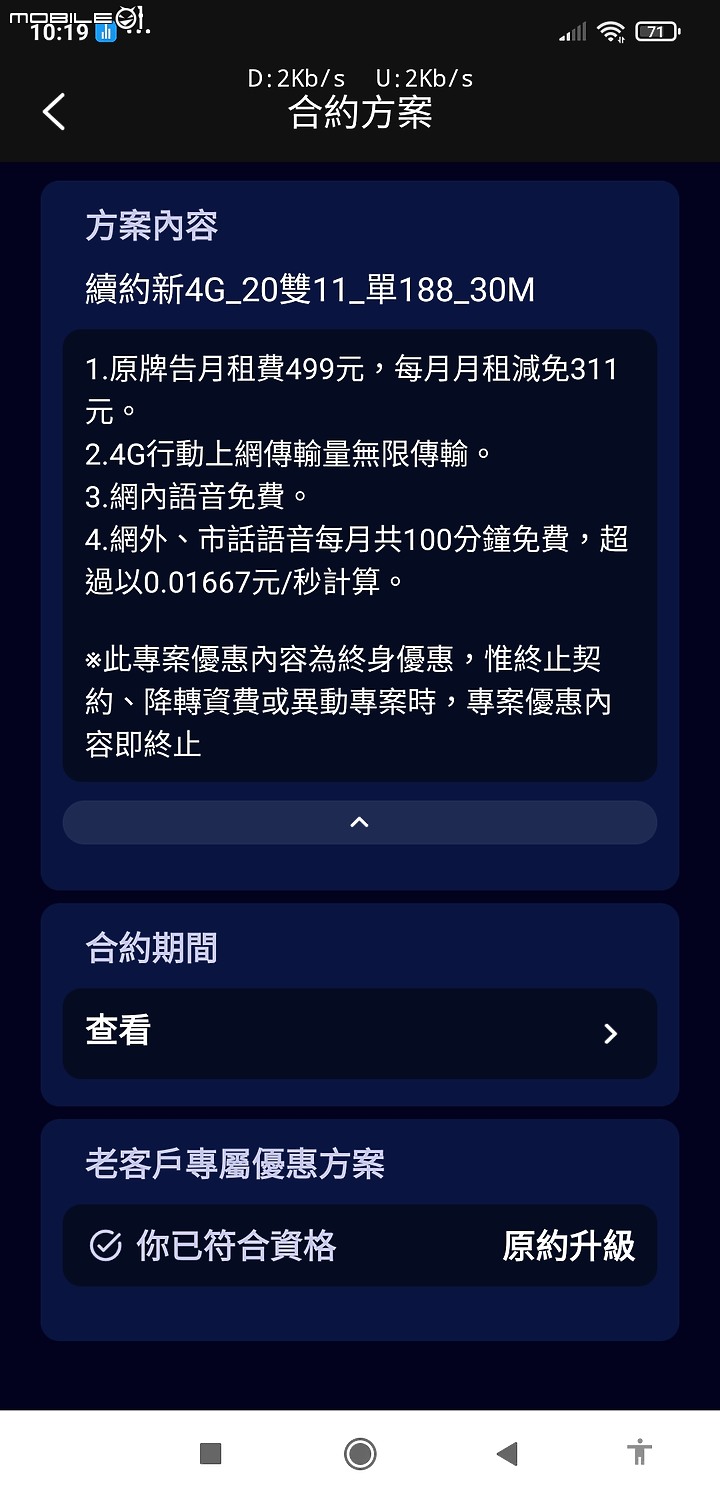Go back from the 合約方案 screen
This screenshot has height=1497, width=720.
(54, 112)
